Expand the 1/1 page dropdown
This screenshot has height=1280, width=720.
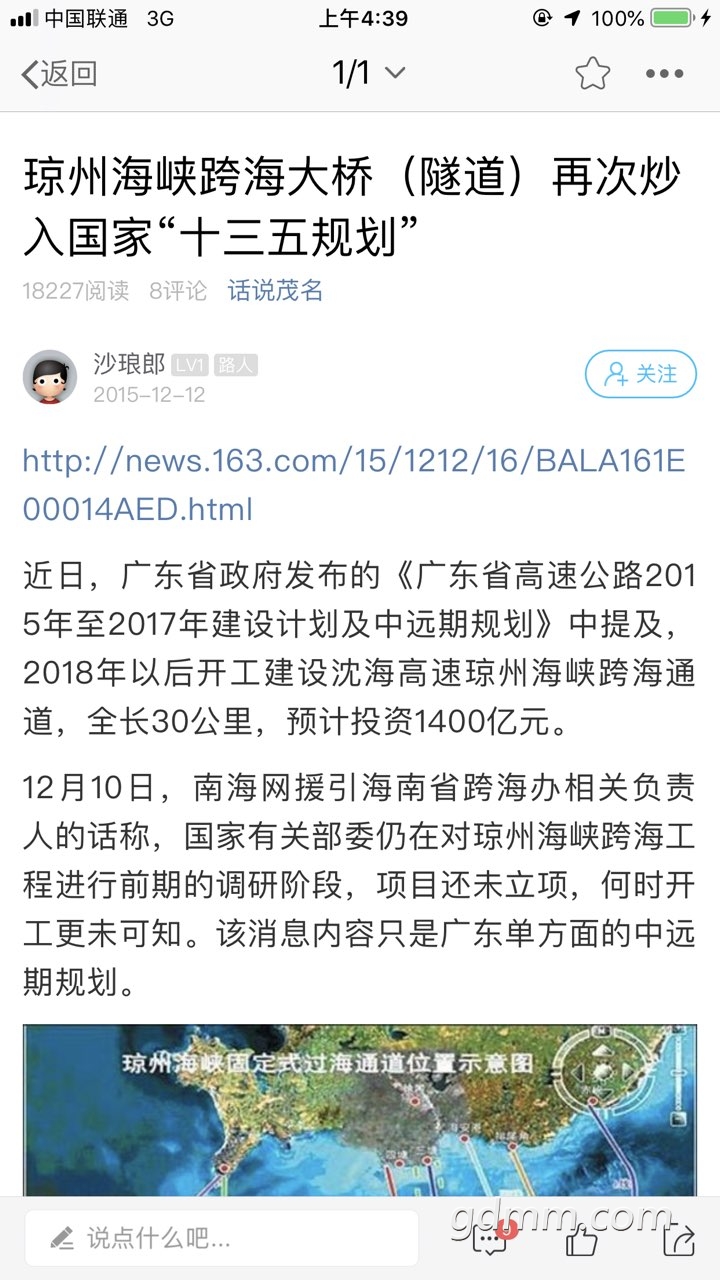pyautogui.click(x=368, y=73)
